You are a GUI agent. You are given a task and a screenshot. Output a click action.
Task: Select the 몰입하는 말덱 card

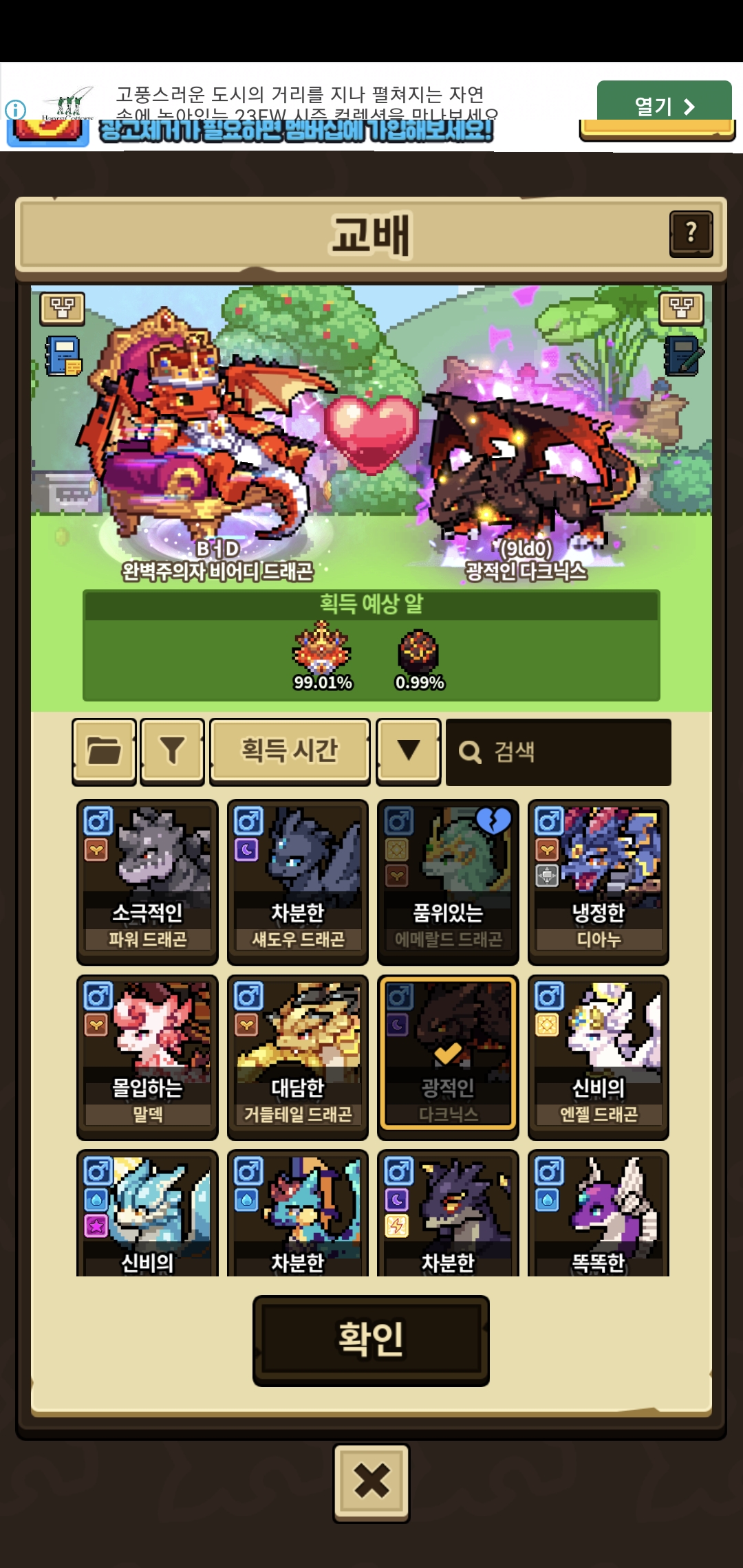coord(147,1057)
